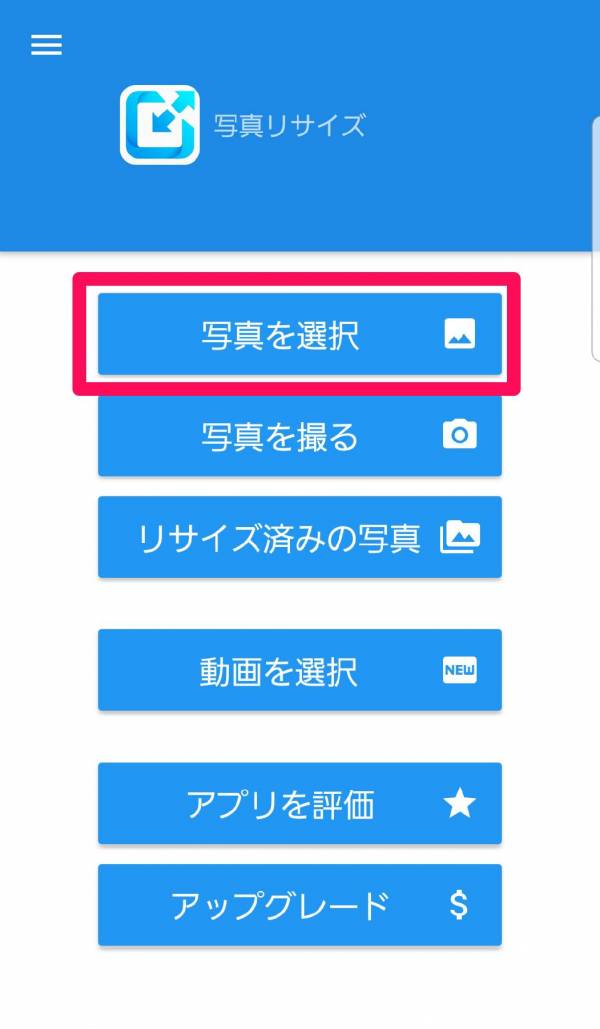
Task: Select a video via 動画を選択
Action: click(299, 671)
